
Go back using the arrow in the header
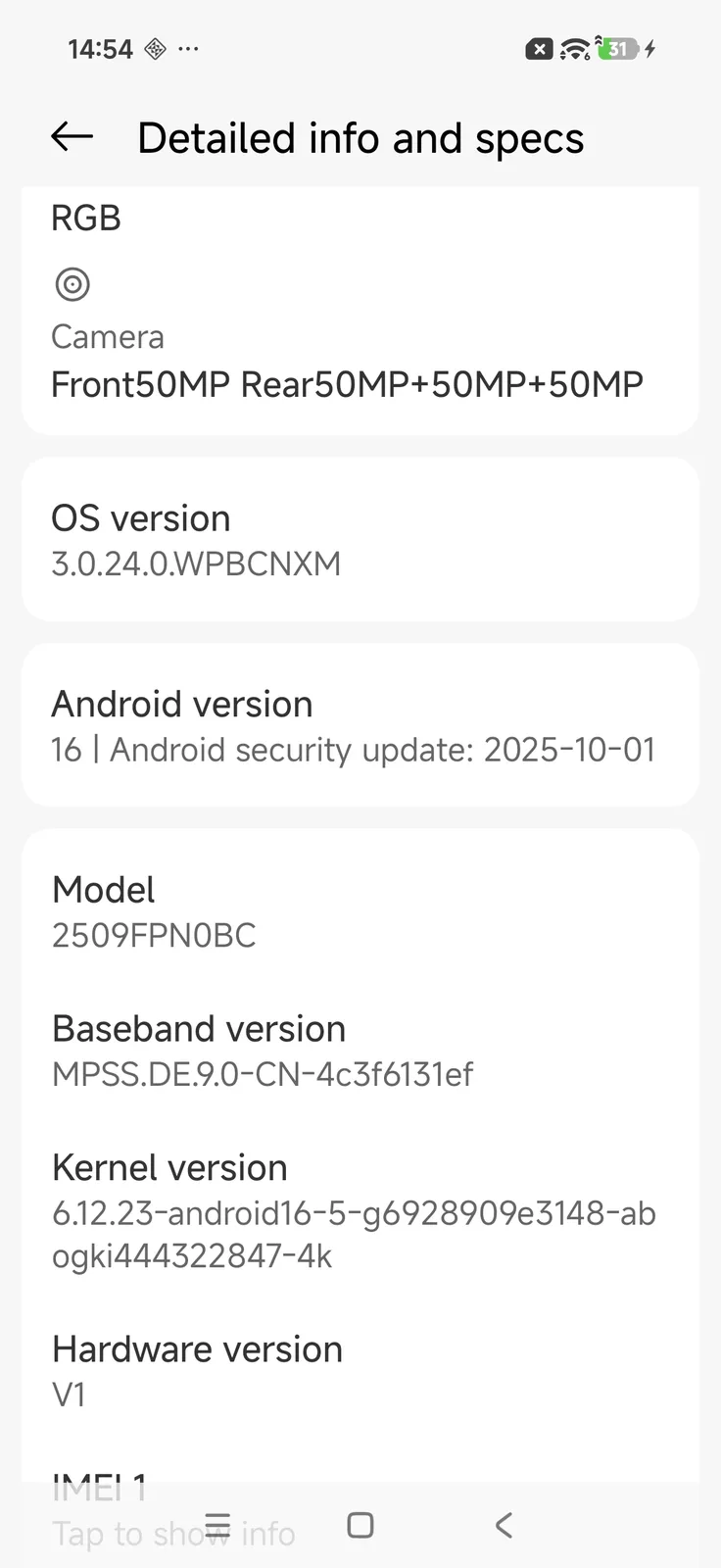[x=72, y=137]
